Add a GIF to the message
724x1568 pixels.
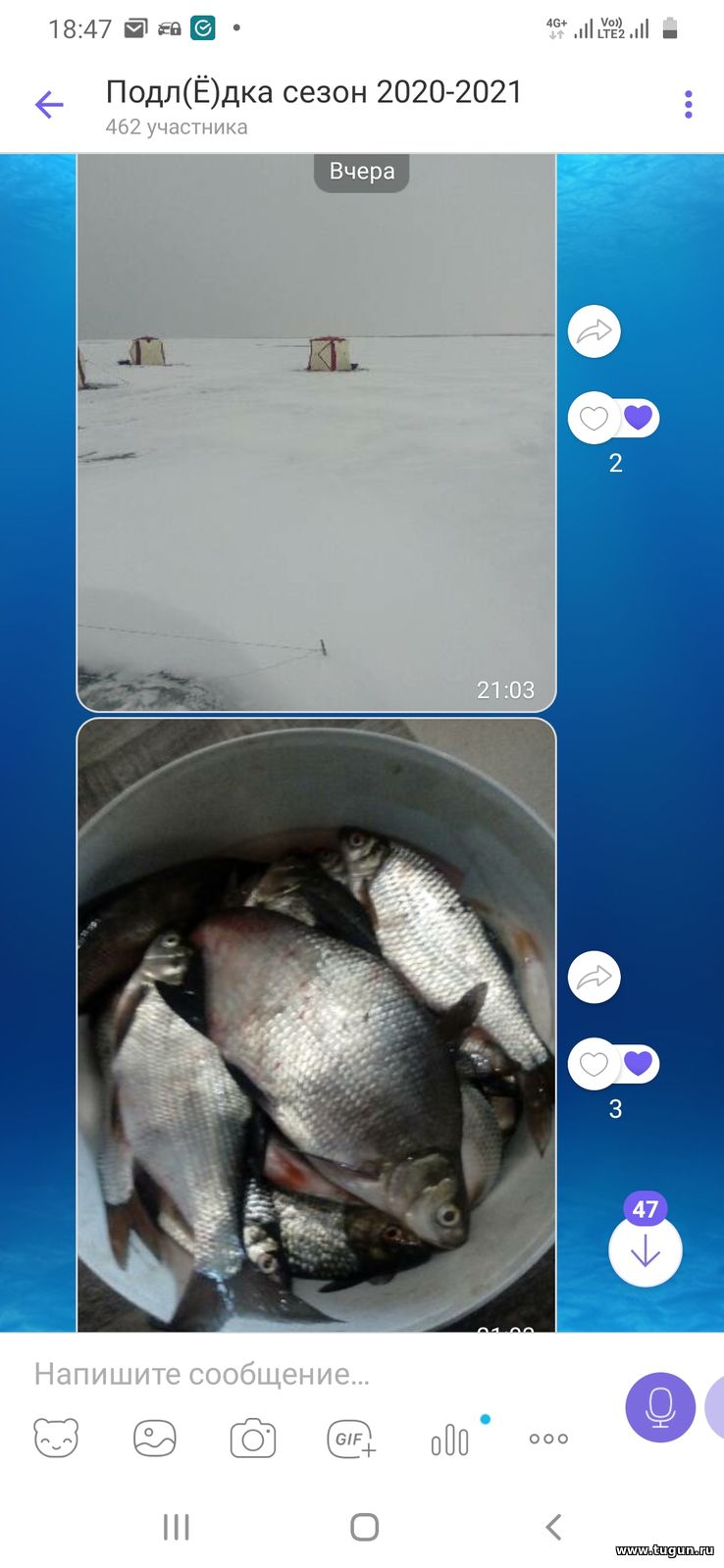click(x=351, y=1439)
